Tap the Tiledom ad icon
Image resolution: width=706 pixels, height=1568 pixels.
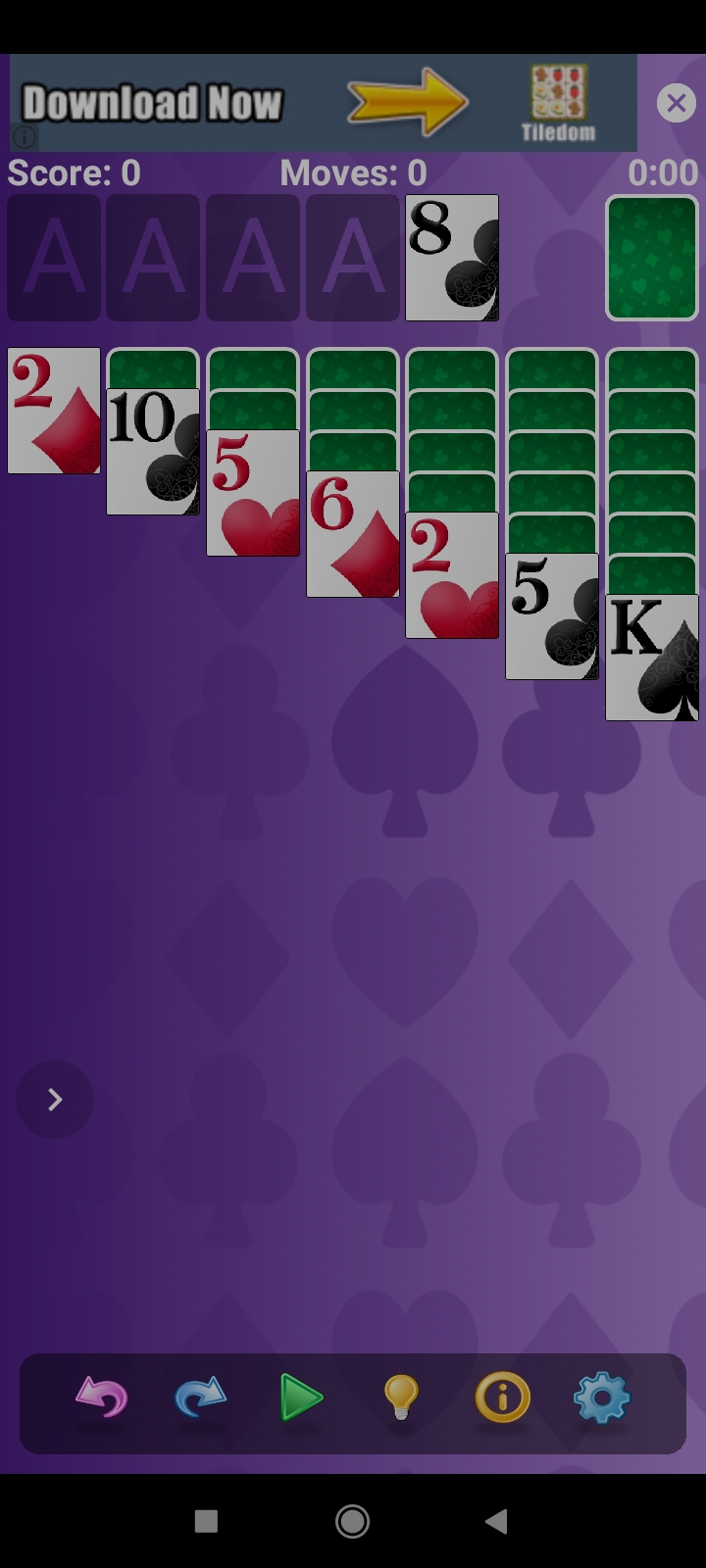pyautogui.click(x=557, y=101)
